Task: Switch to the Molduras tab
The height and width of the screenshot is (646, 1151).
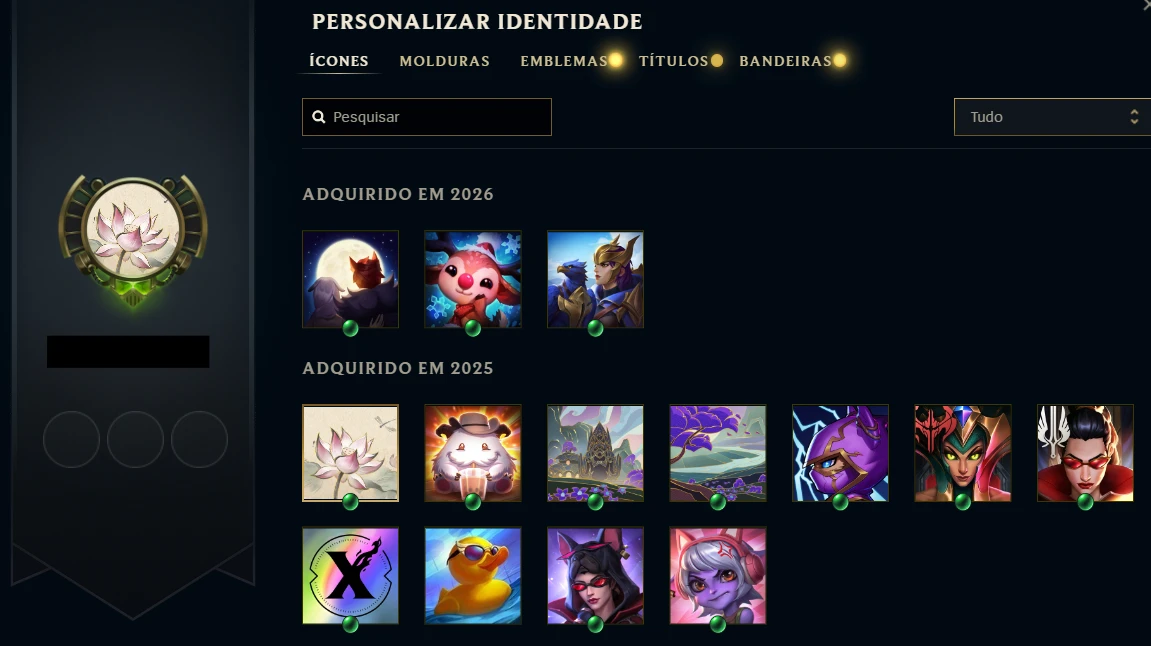Action: point(444,61)
